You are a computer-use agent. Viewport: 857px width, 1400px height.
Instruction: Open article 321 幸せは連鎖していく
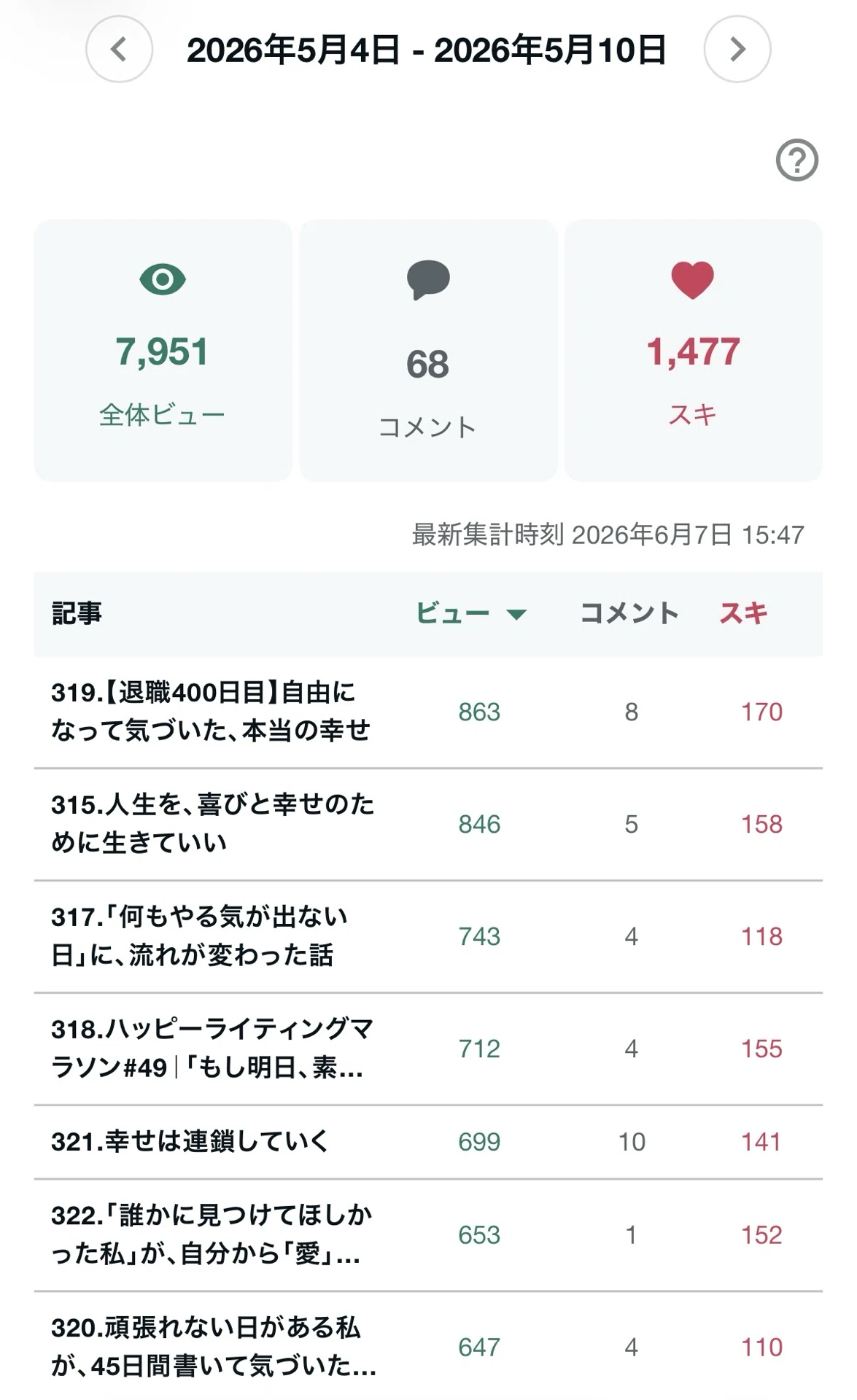(x=190, y=1141)
